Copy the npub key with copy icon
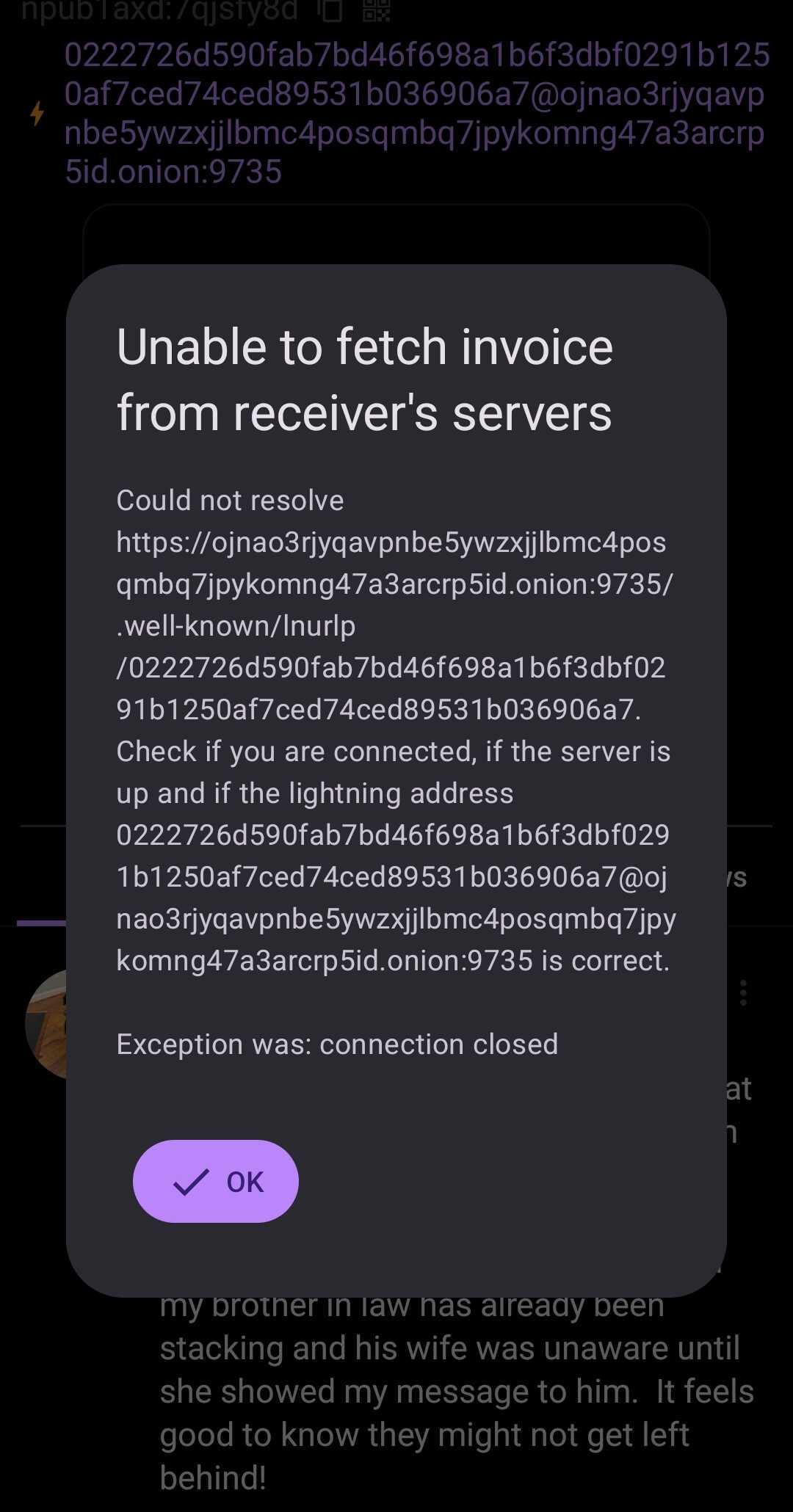This screenshot has height=1512, width=793. click(x=330, y=10)
